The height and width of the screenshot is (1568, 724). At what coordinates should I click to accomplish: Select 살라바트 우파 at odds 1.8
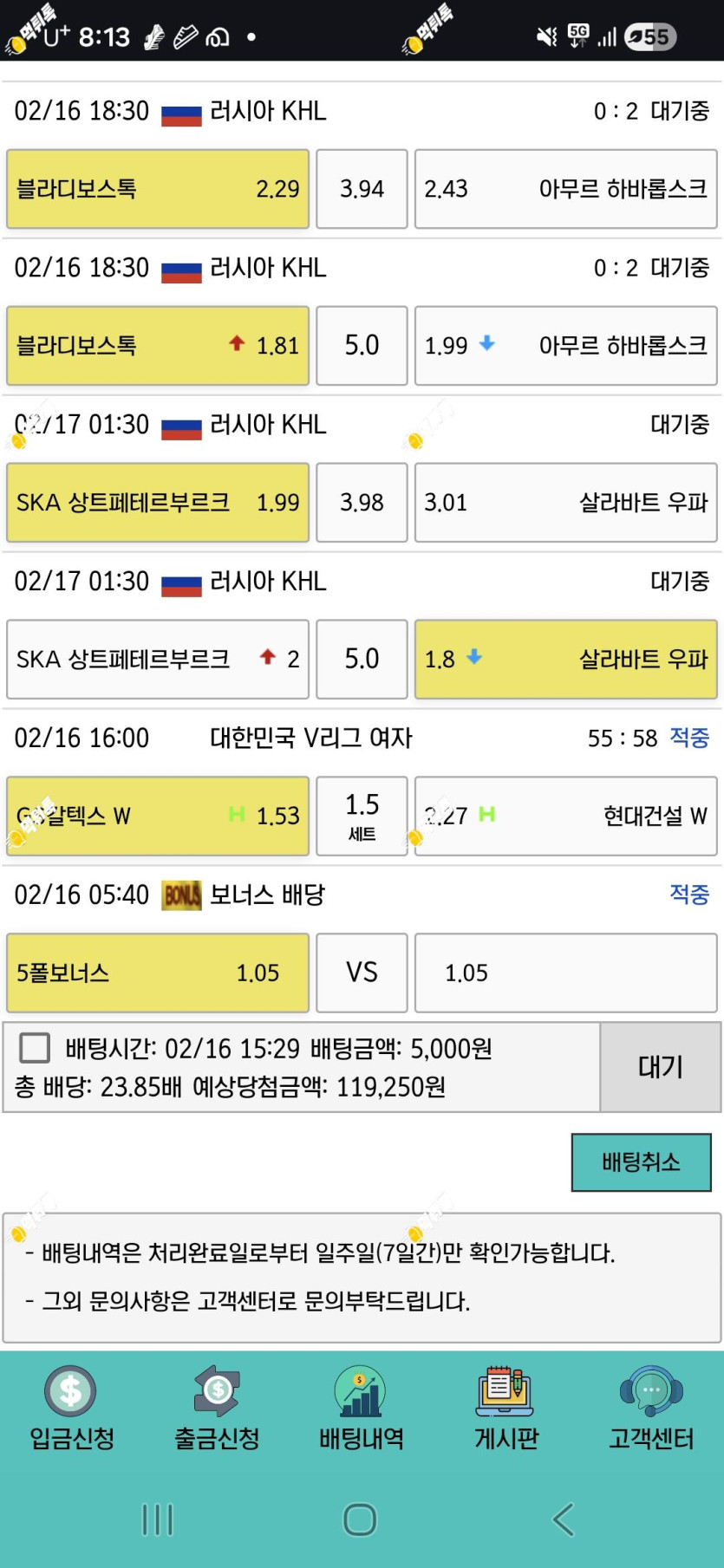(x=565, y=660)
